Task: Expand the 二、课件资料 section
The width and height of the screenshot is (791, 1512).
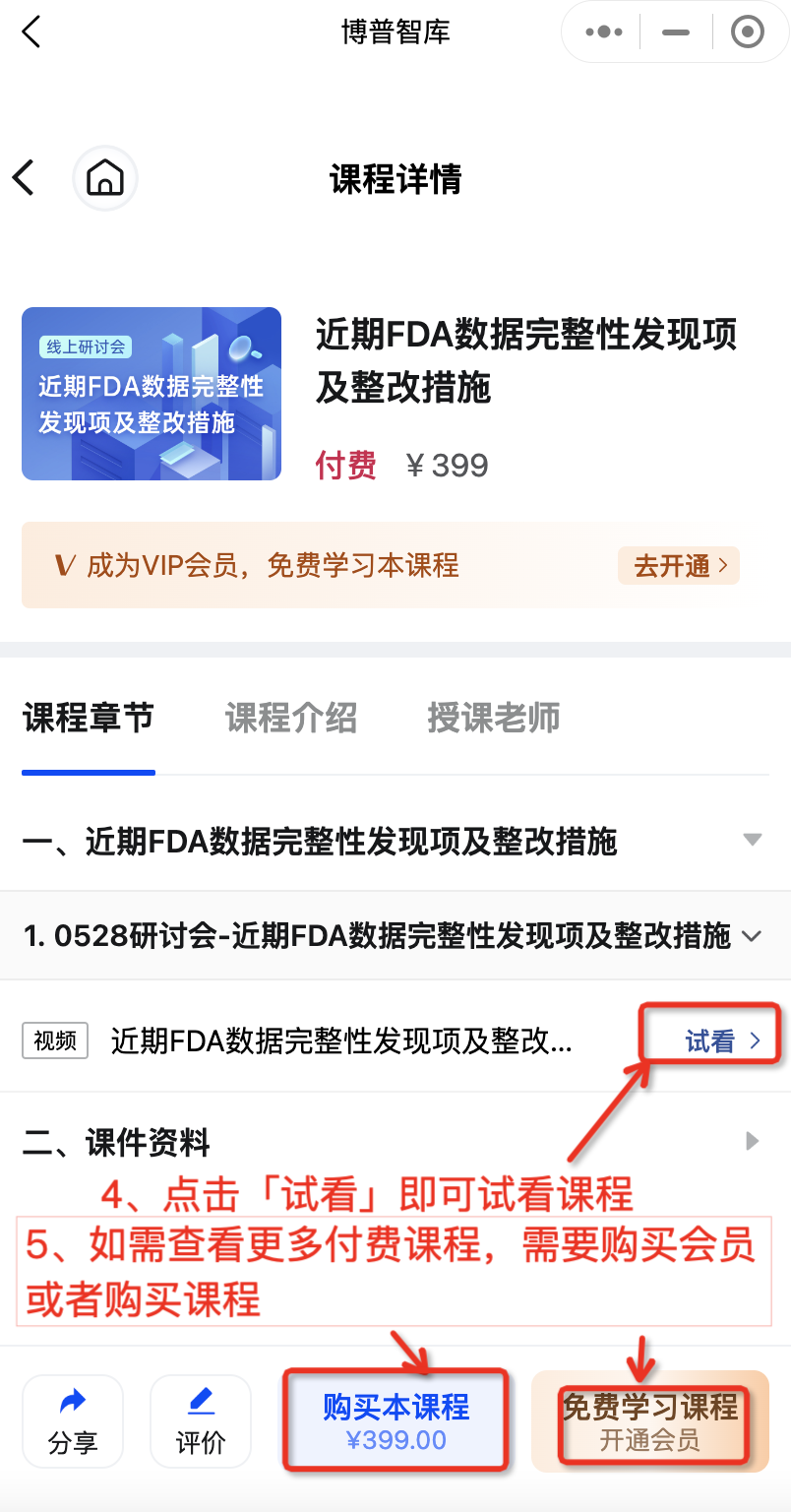Action: point(752,1142)
